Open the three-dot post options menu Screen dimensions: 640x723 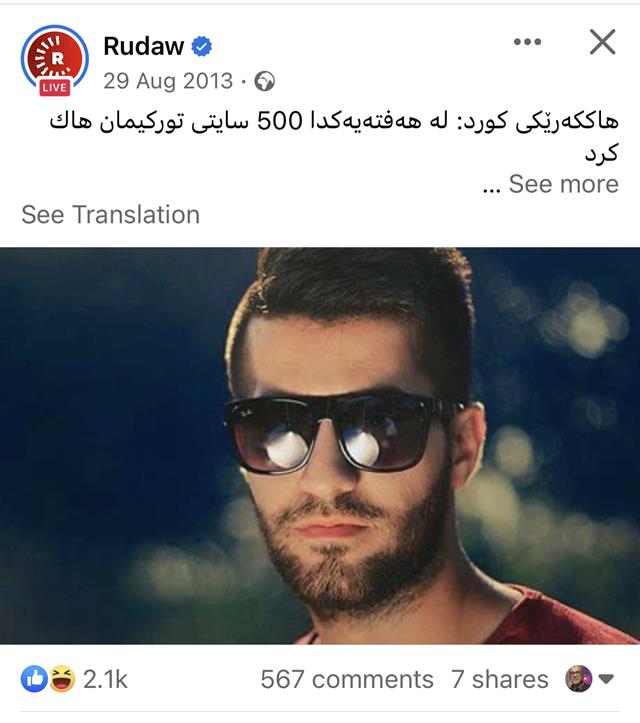[527, 42]
